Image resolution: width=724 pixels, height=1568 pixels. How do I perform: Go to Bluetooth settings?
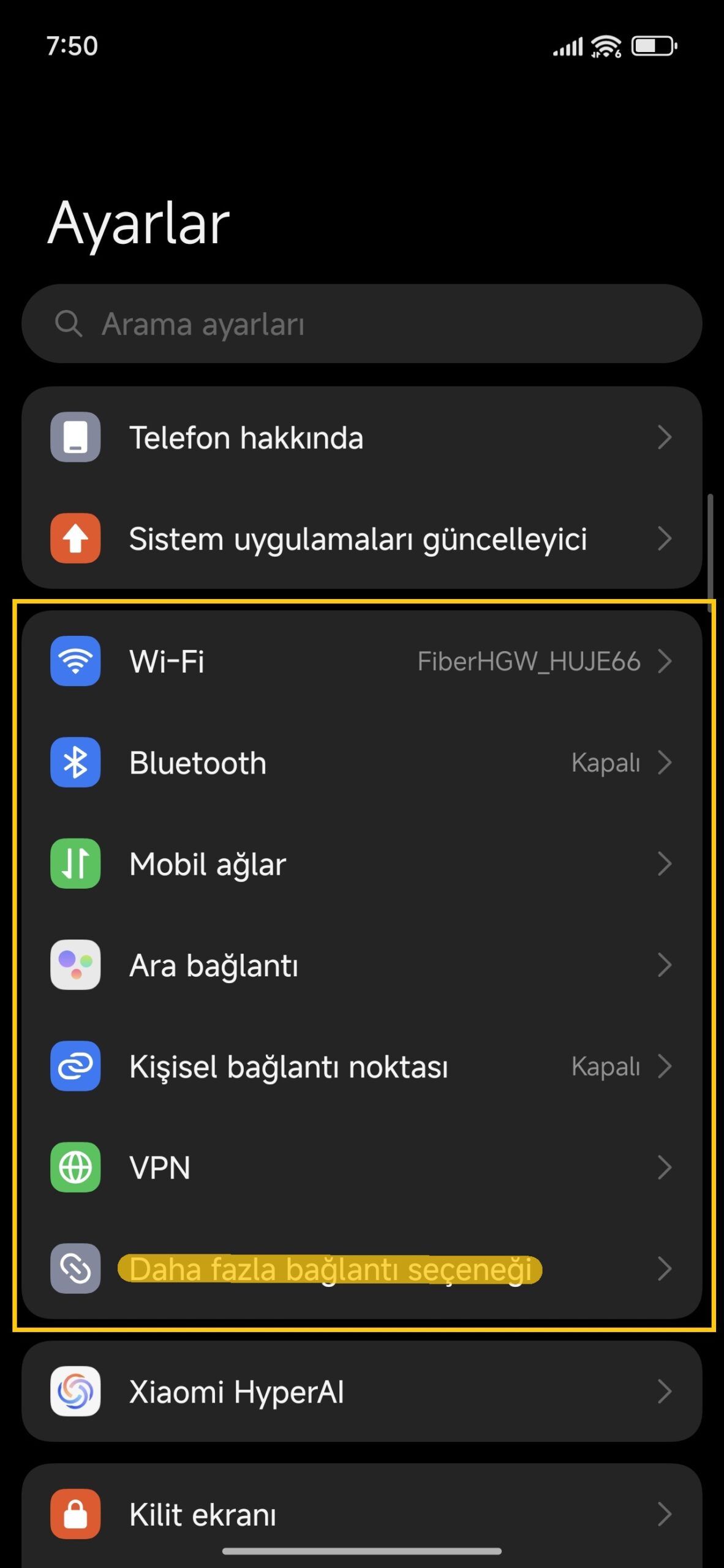tap(361, 763)
